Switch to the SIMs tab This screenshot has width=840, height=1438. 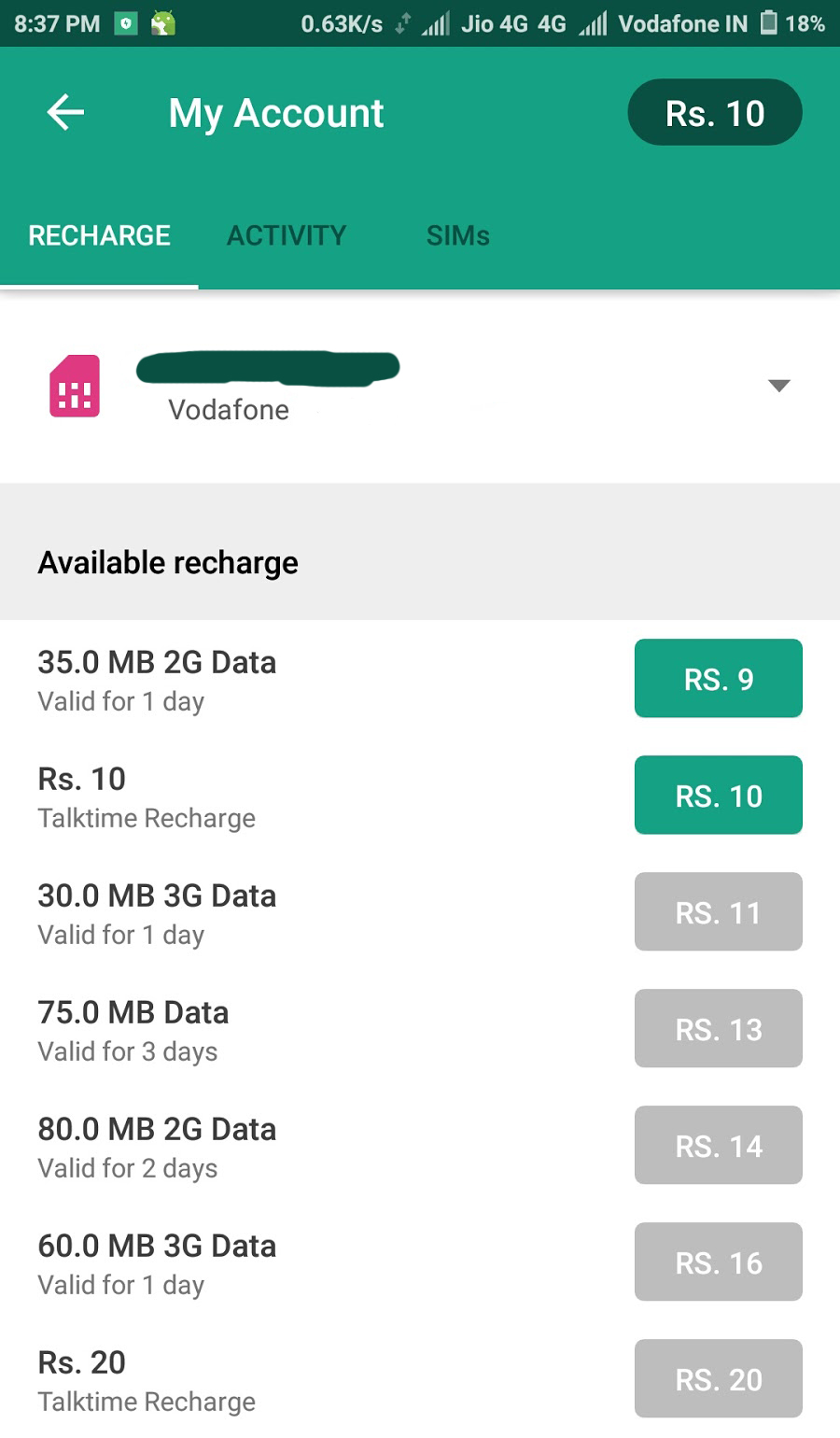457,235
